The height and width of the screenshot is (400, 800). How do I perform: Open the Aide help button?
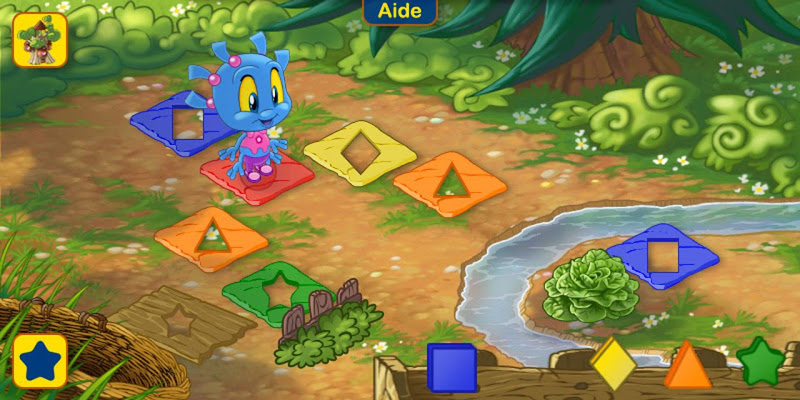coord(399,11)
